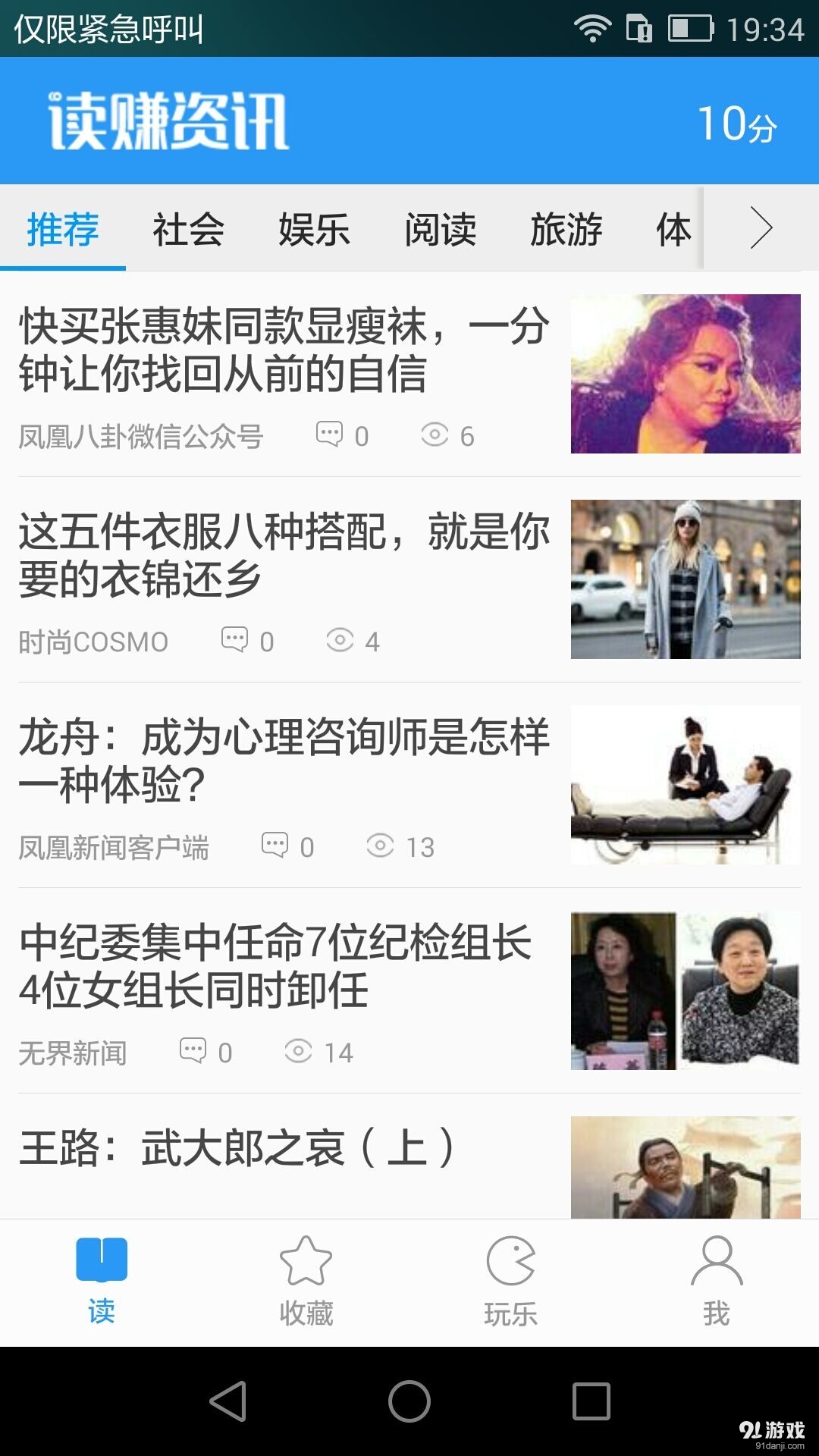Open the partially visible 体 category tab
The height and width of the screenshot is (1456, 819).
coord(673,231)
